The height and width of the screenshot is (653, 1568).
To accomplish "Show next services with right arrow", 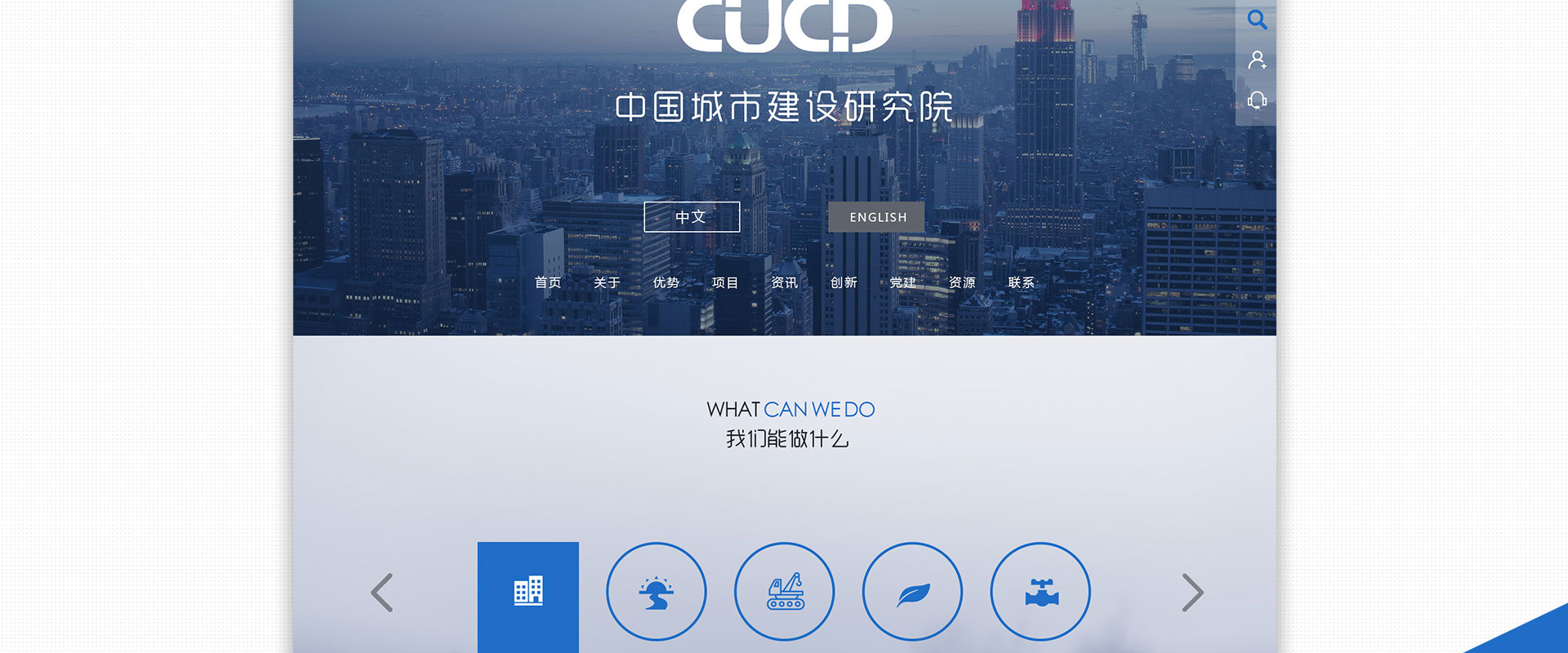I will (x=1192, y=593).
